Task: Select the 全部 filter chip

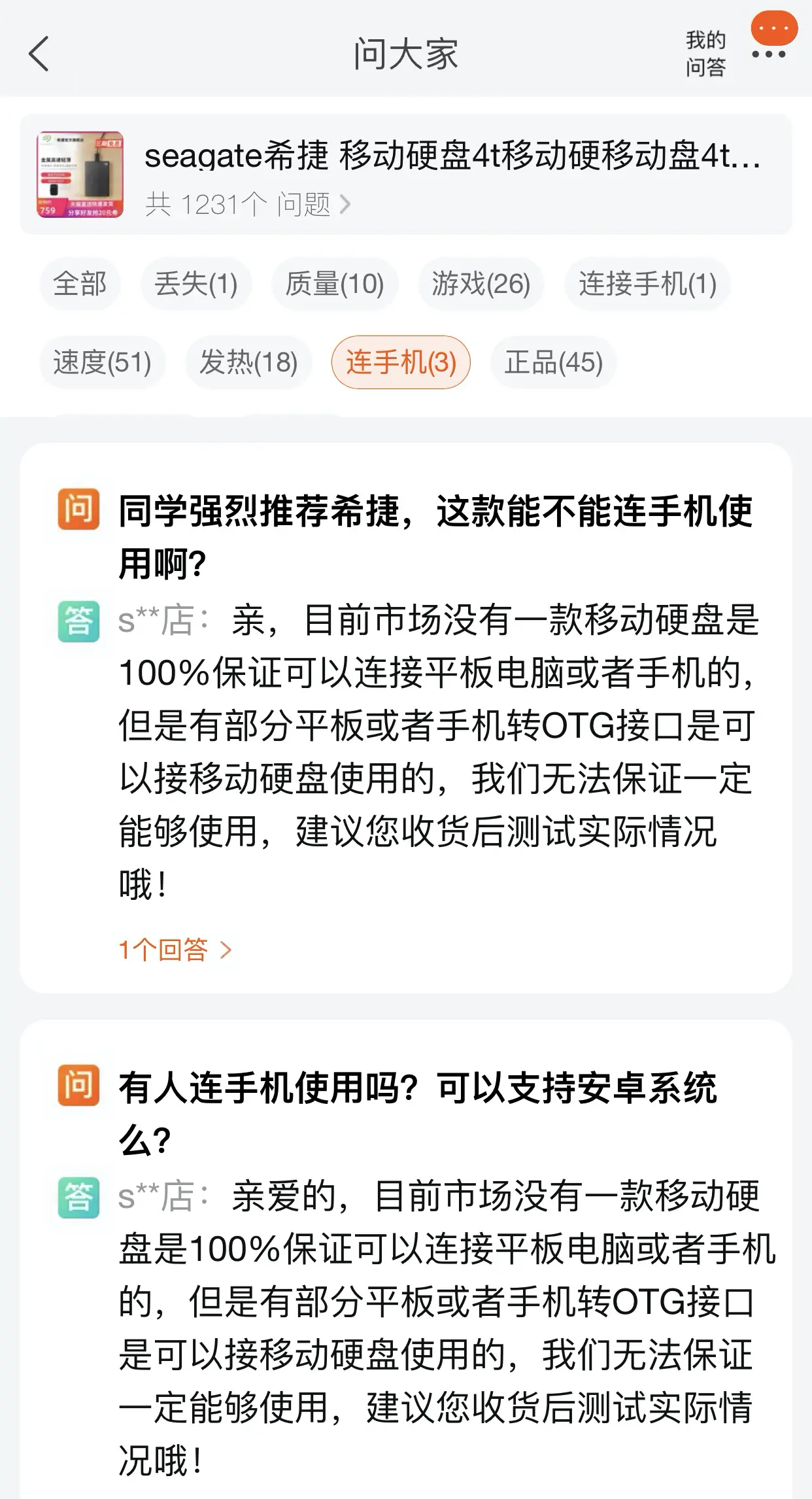Action: click(x=80, y=284)
